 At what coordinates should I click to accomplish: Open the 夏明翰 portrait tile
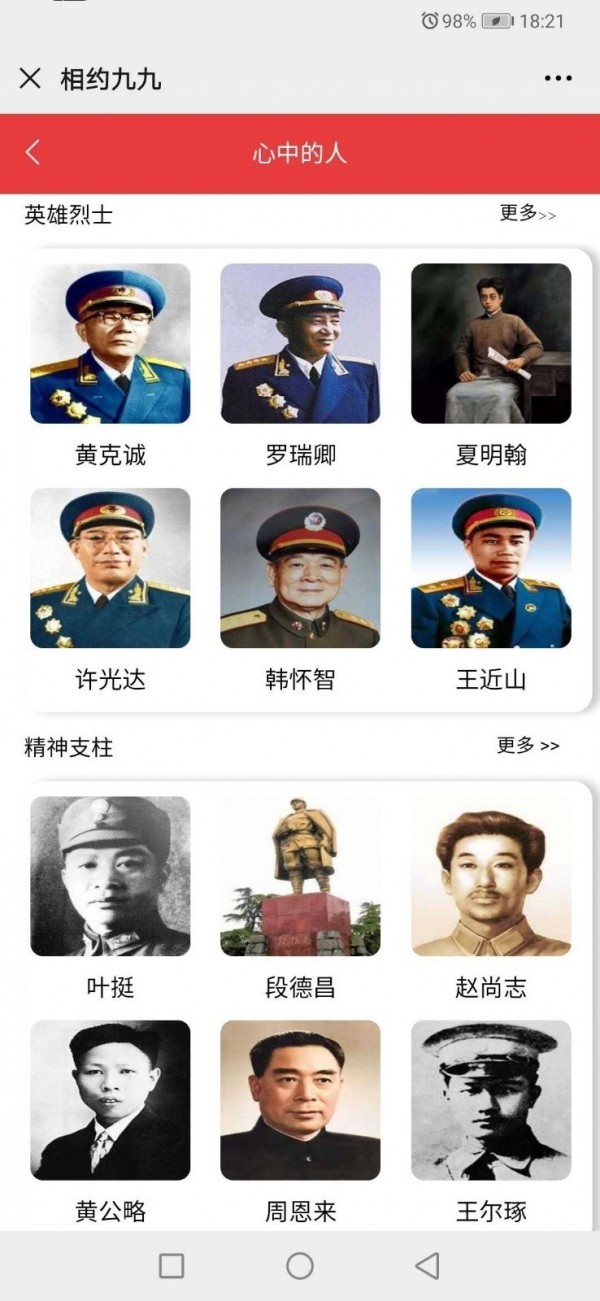tap(491, 343)
